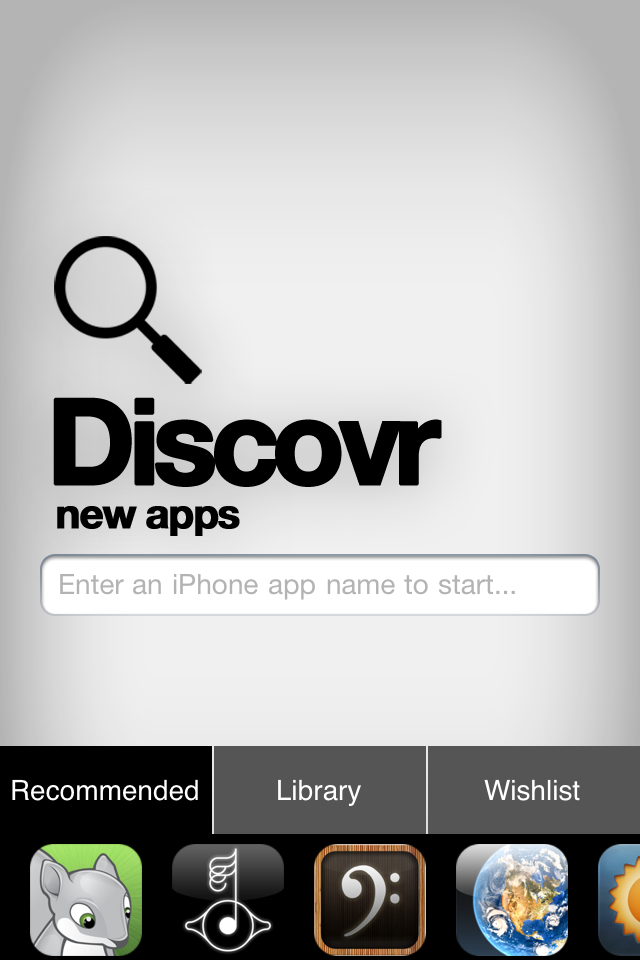Viewport: 640px width, 960px height.
Task: Switch to the Library tab
Action: pyautogui.click(x=319, y=790)
